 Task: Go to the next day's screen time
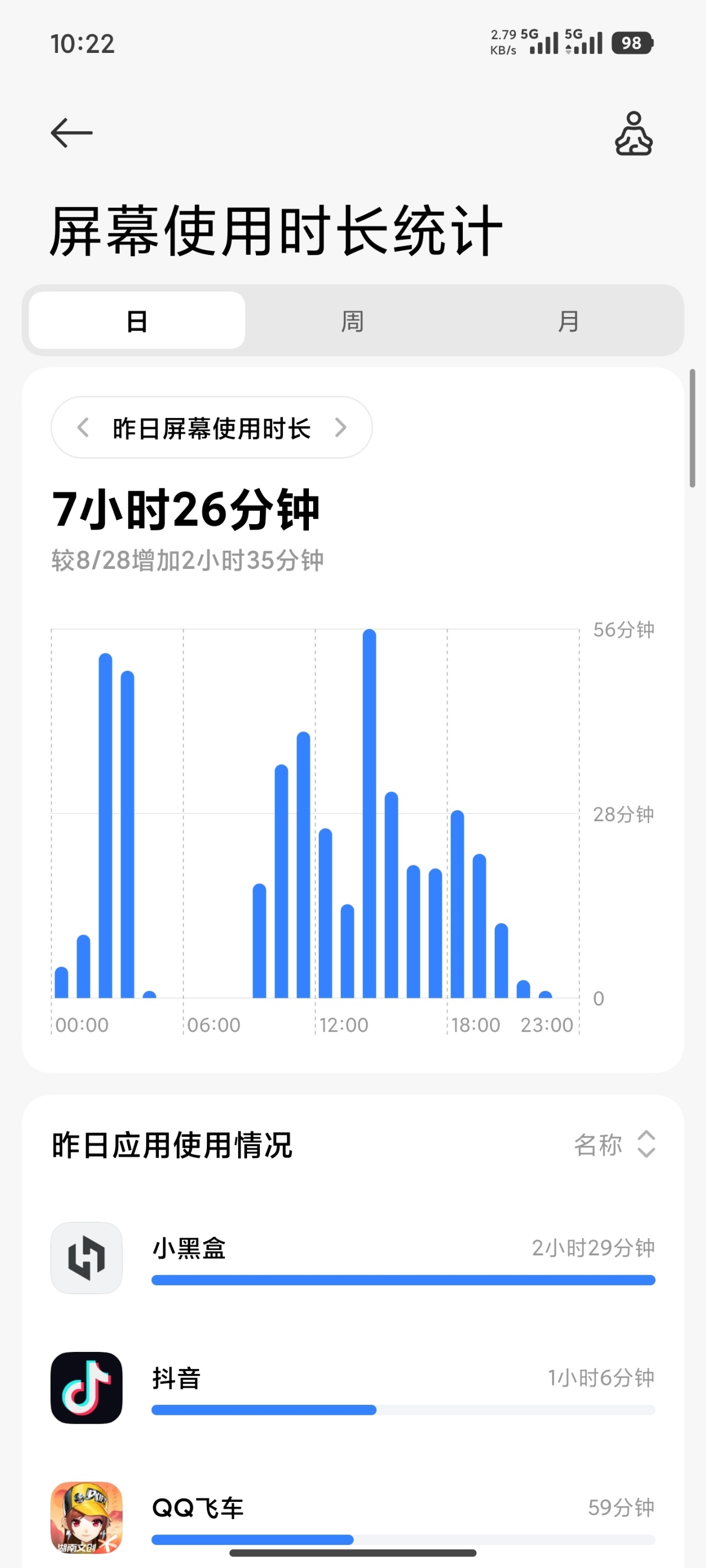click(x=340, y=428)
